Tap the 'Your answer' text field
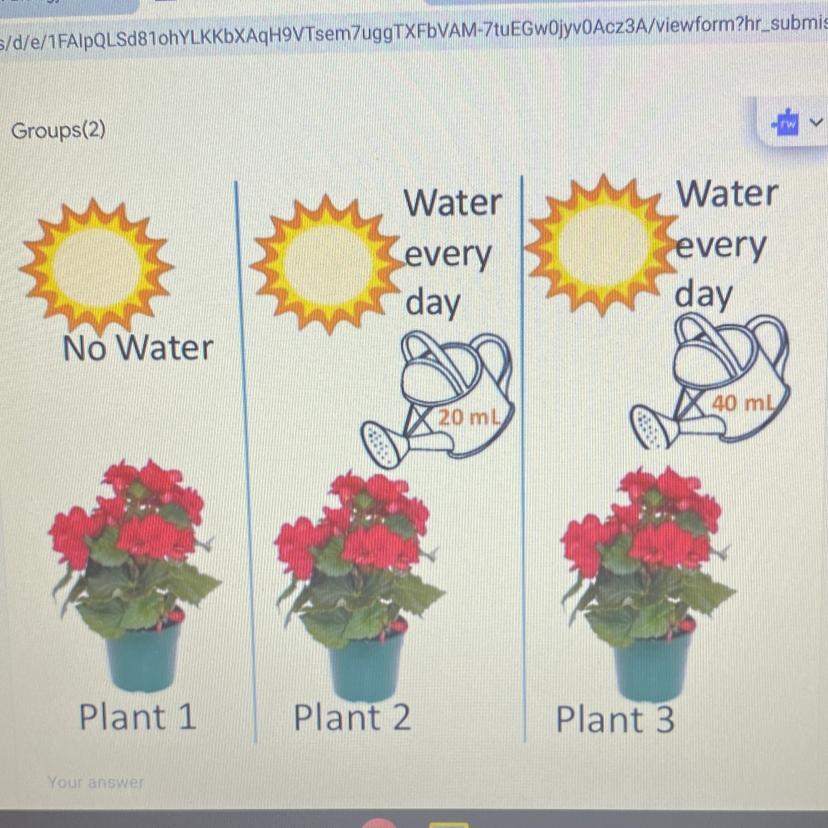The image size is (828, 828). pyautogui.click(x=96, y=782)
